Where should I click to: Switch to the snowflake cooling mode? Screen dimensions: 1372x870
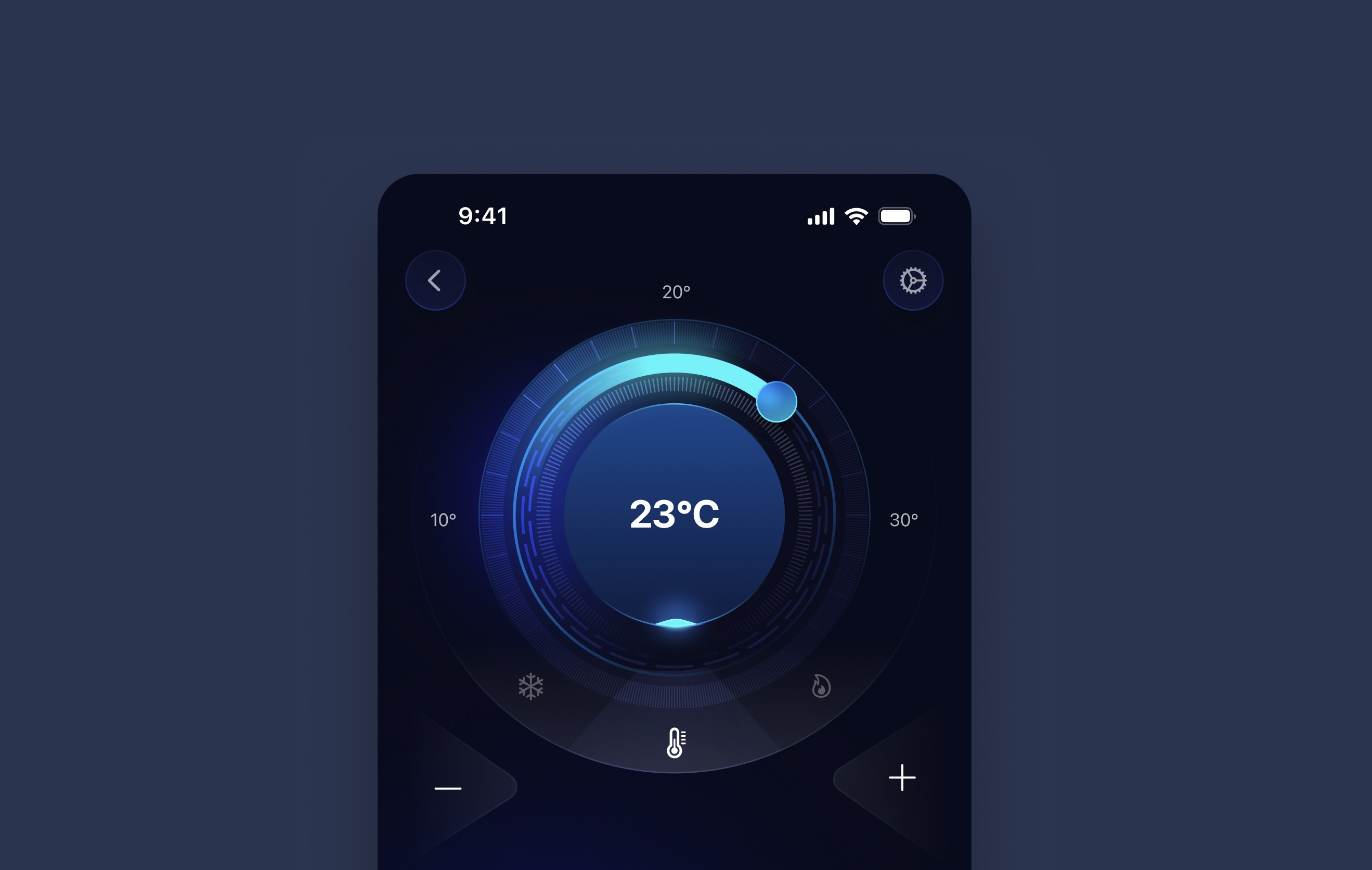530,686
